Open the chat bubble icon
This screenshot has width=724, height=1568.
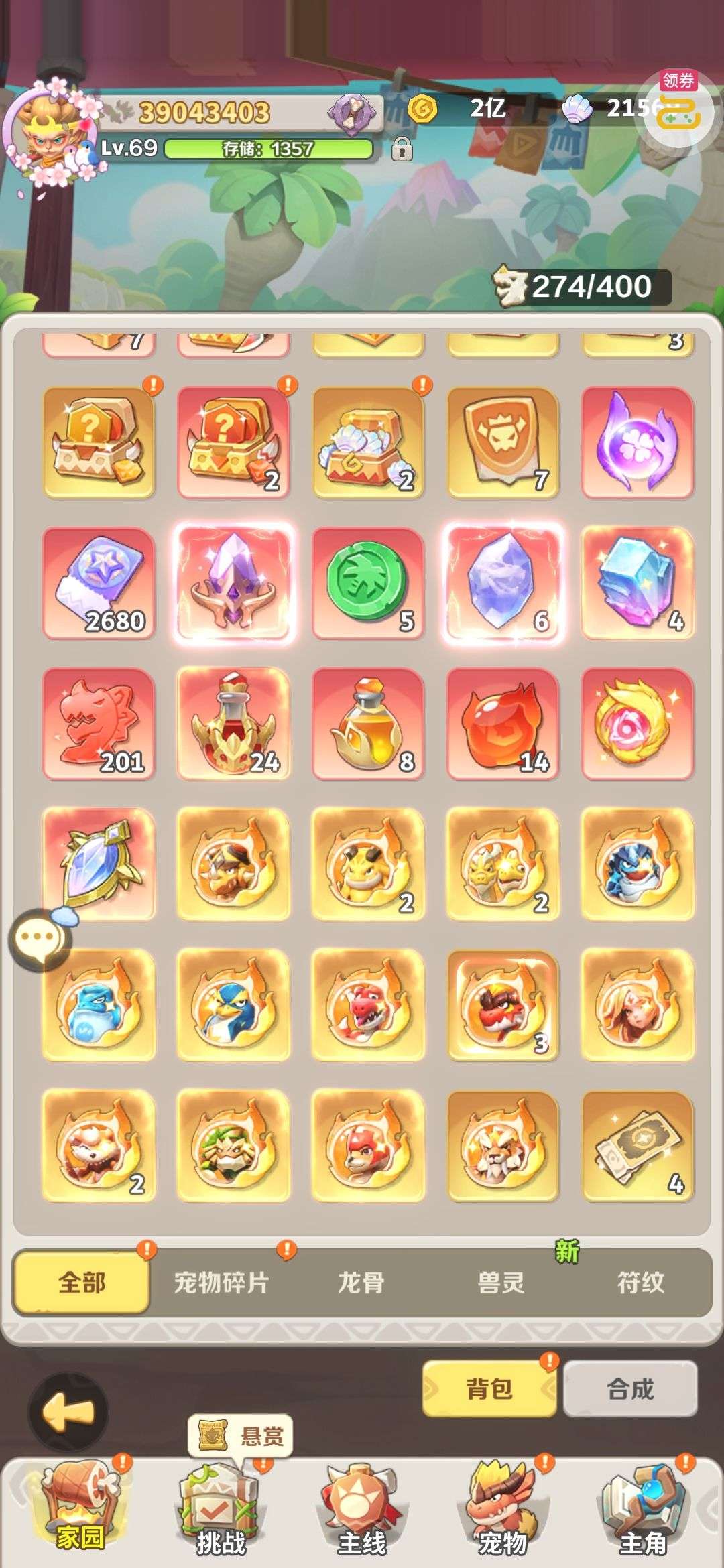[x=39, y=939]
